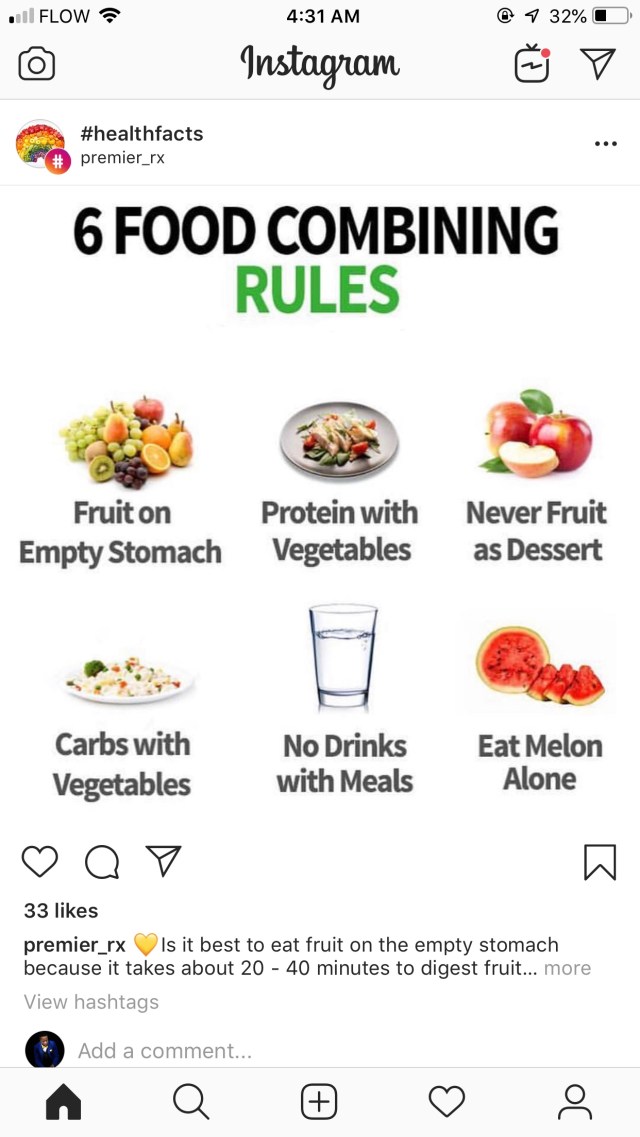Open the camera from the top bar
Screen dimensions: 640x1137
coord(37,65)
